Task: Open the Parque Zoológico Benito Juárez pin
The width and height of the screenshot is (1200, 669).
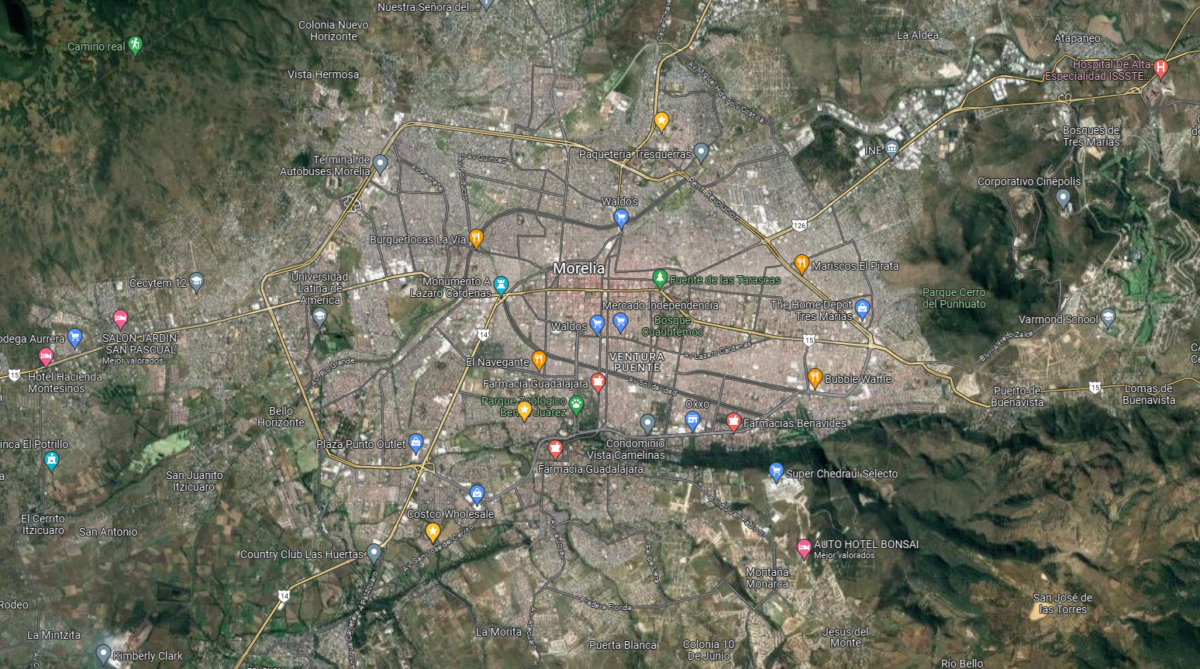Action: pos(577,405)
